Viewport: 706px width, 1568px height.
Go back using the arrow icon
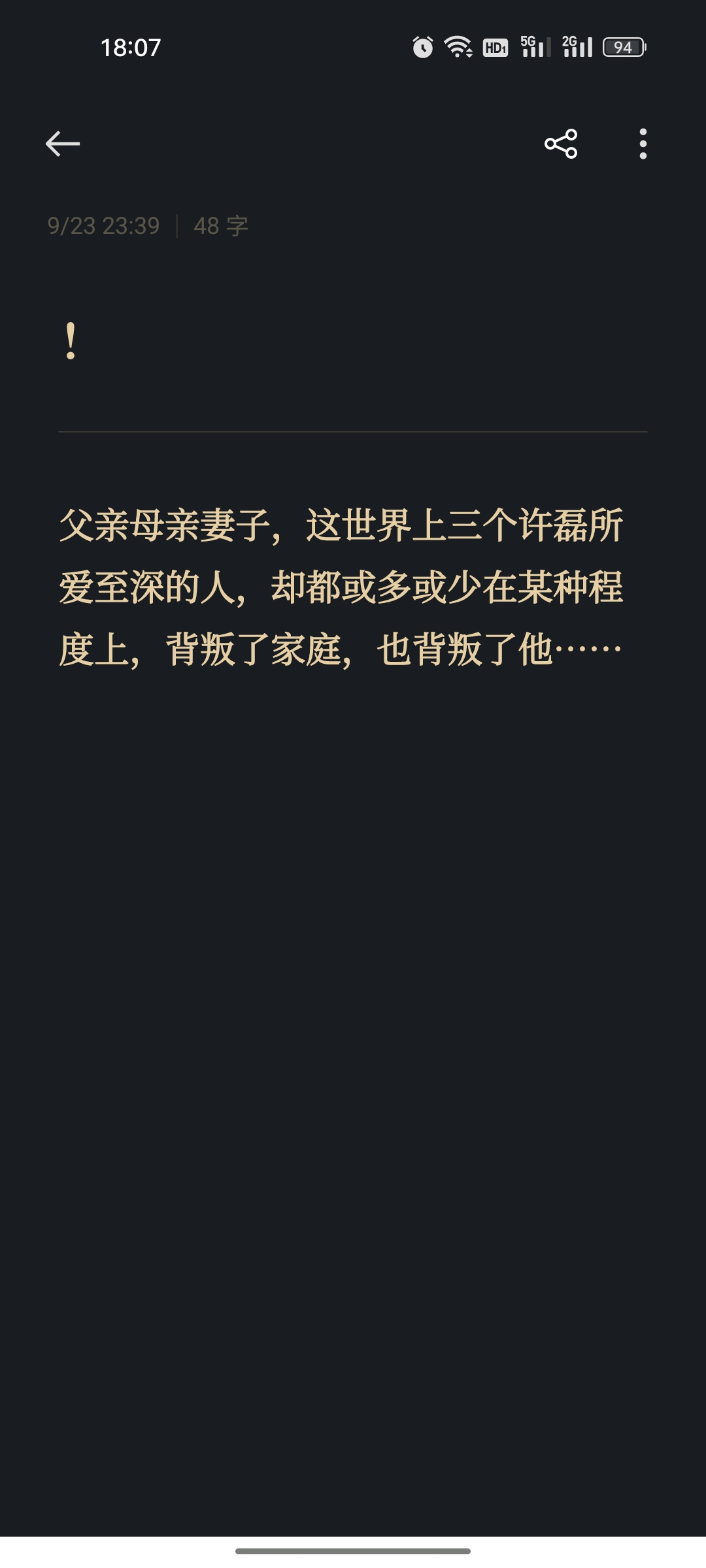click(x=63, y=144)
